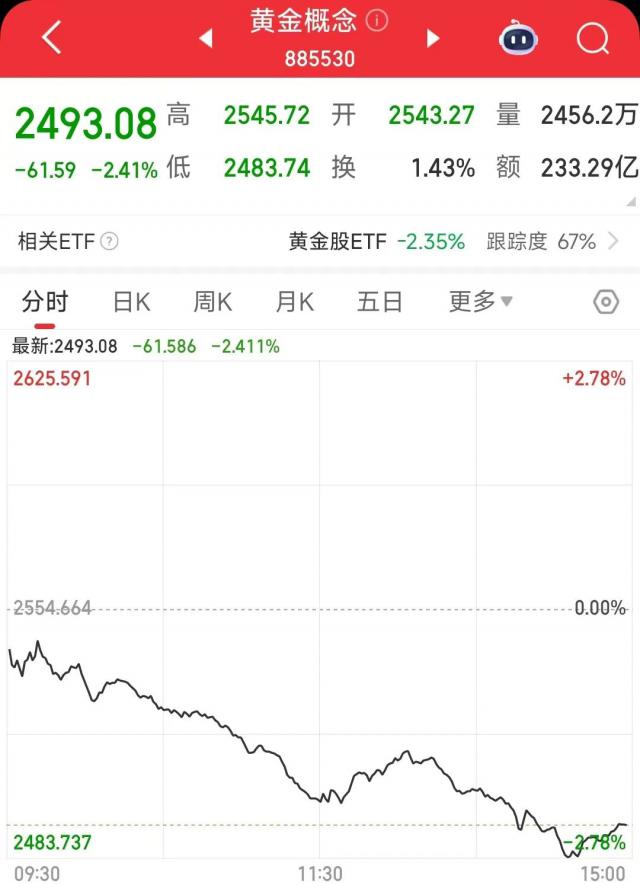
Task: Tap the help icon beside 相关ETF
Action: pyautogui.click(x=110, y=241)
